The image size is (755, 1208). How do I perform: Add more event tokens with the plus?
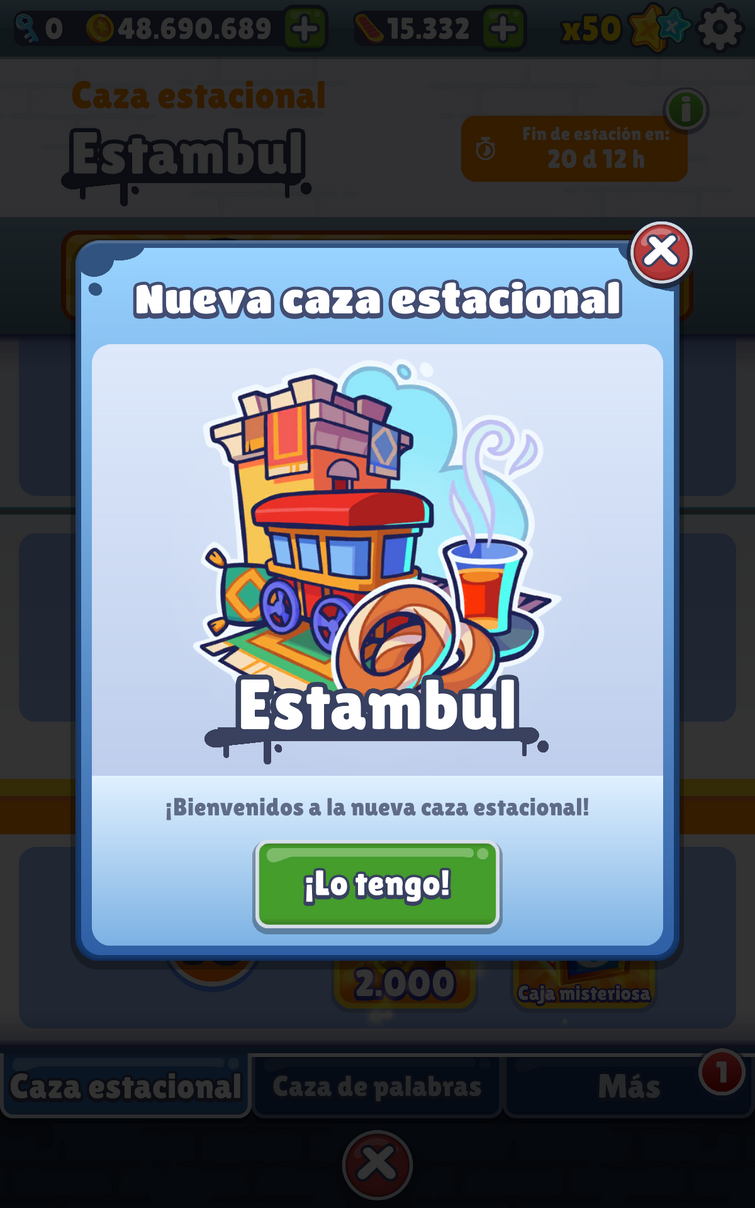(x=503, y=28)
